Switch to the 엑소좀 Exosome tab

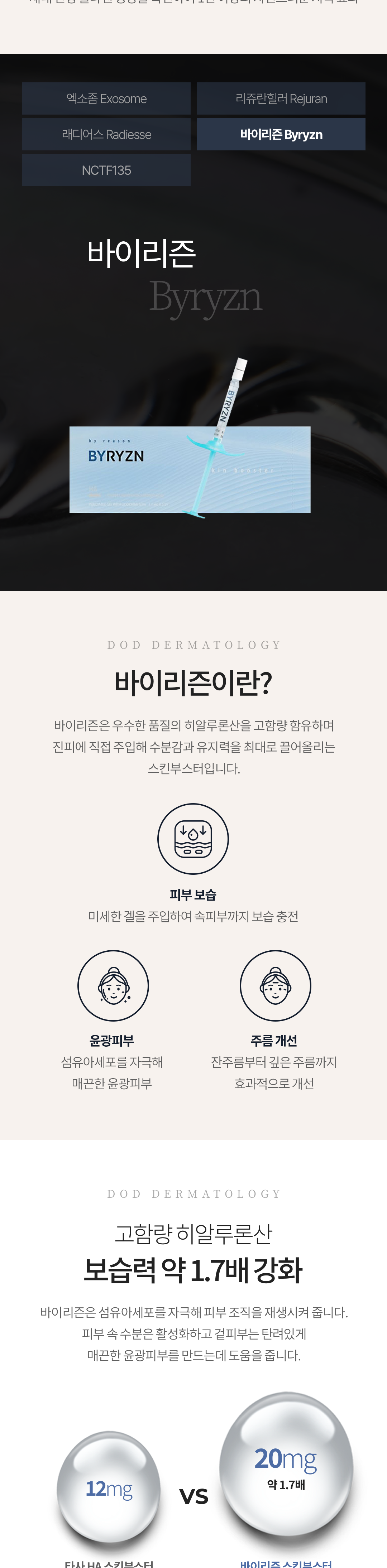(x=106, y=98)
